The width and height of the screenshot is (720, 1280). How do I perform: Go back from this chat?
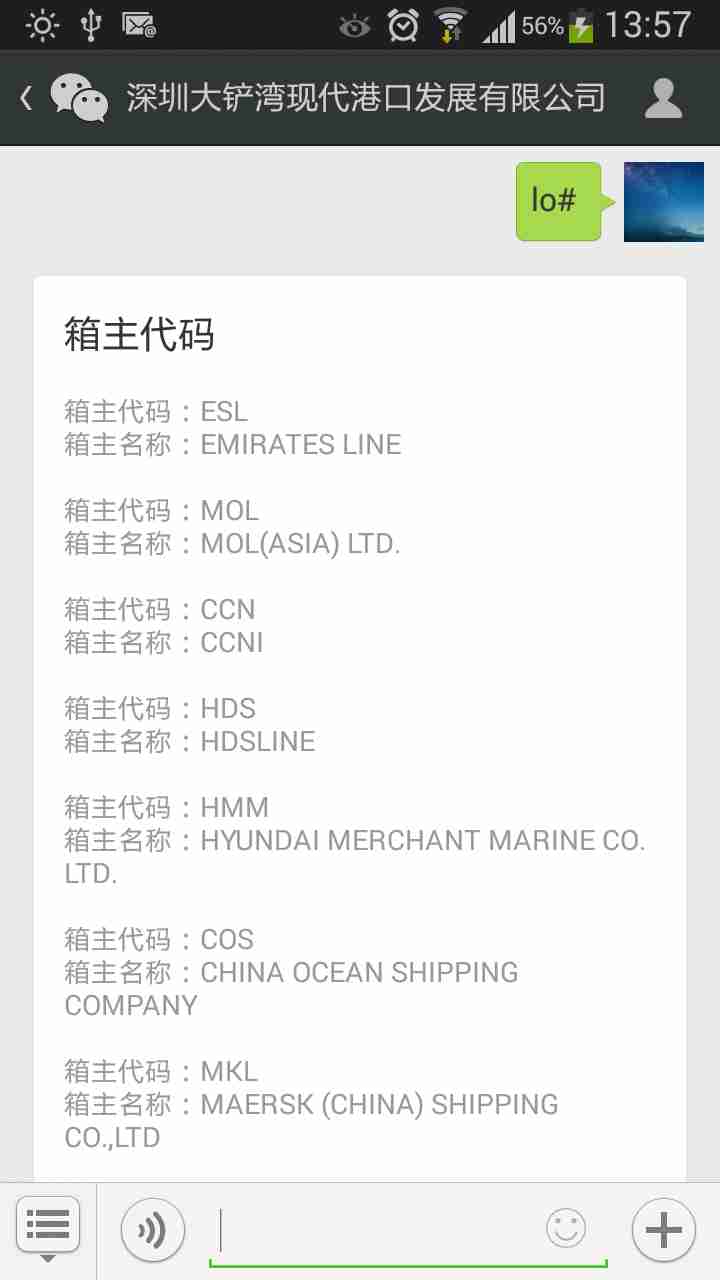pyautogui.click(x=28, y=98)
